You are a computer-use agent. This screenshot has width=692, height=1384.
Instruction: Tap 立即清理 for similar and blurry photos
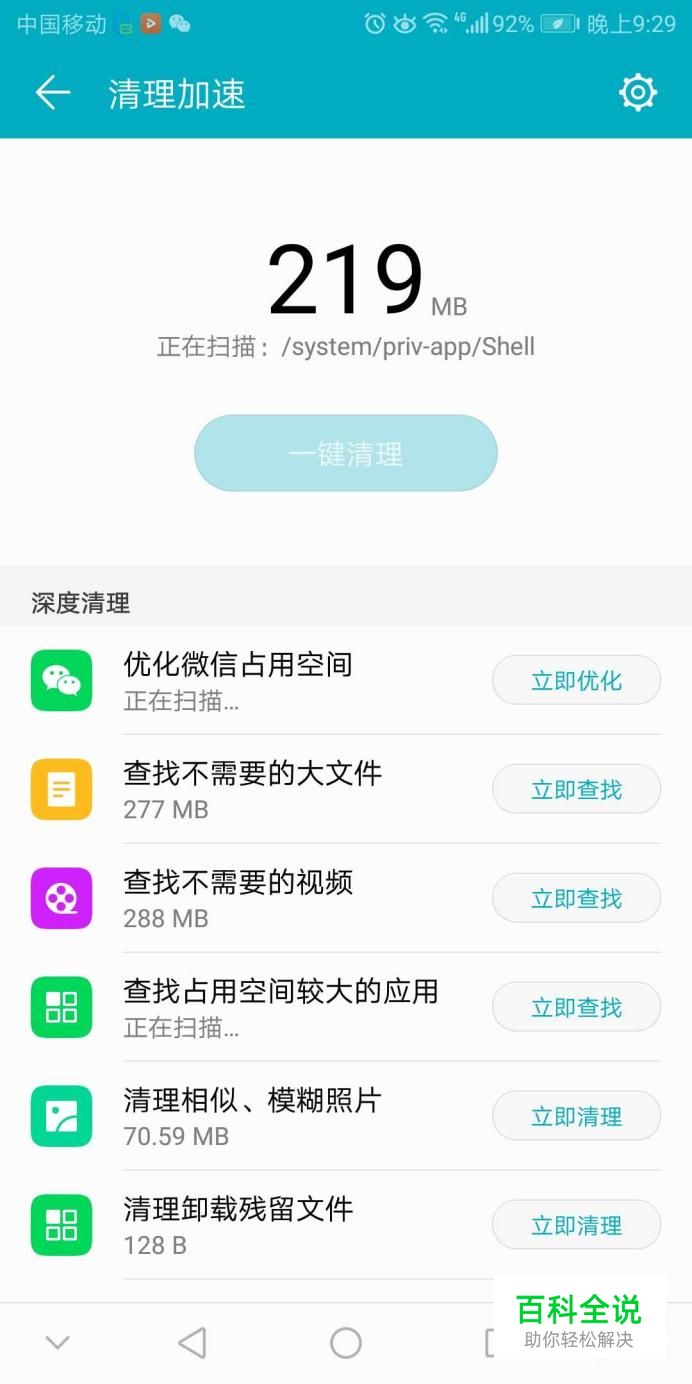[x=576, y=1117]
